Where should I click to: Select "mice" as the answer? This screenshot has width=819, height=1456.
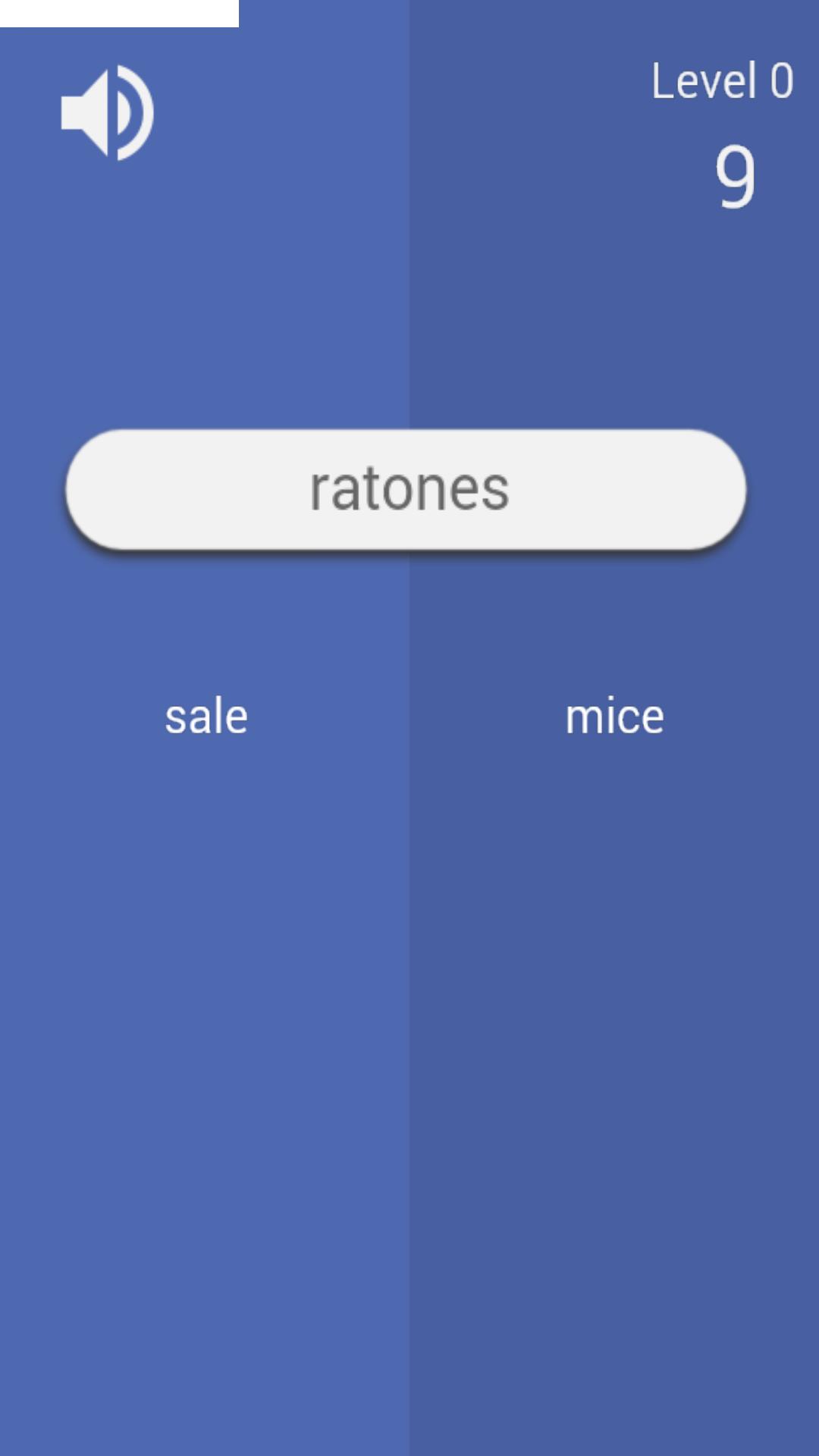[x=614, y=717]
